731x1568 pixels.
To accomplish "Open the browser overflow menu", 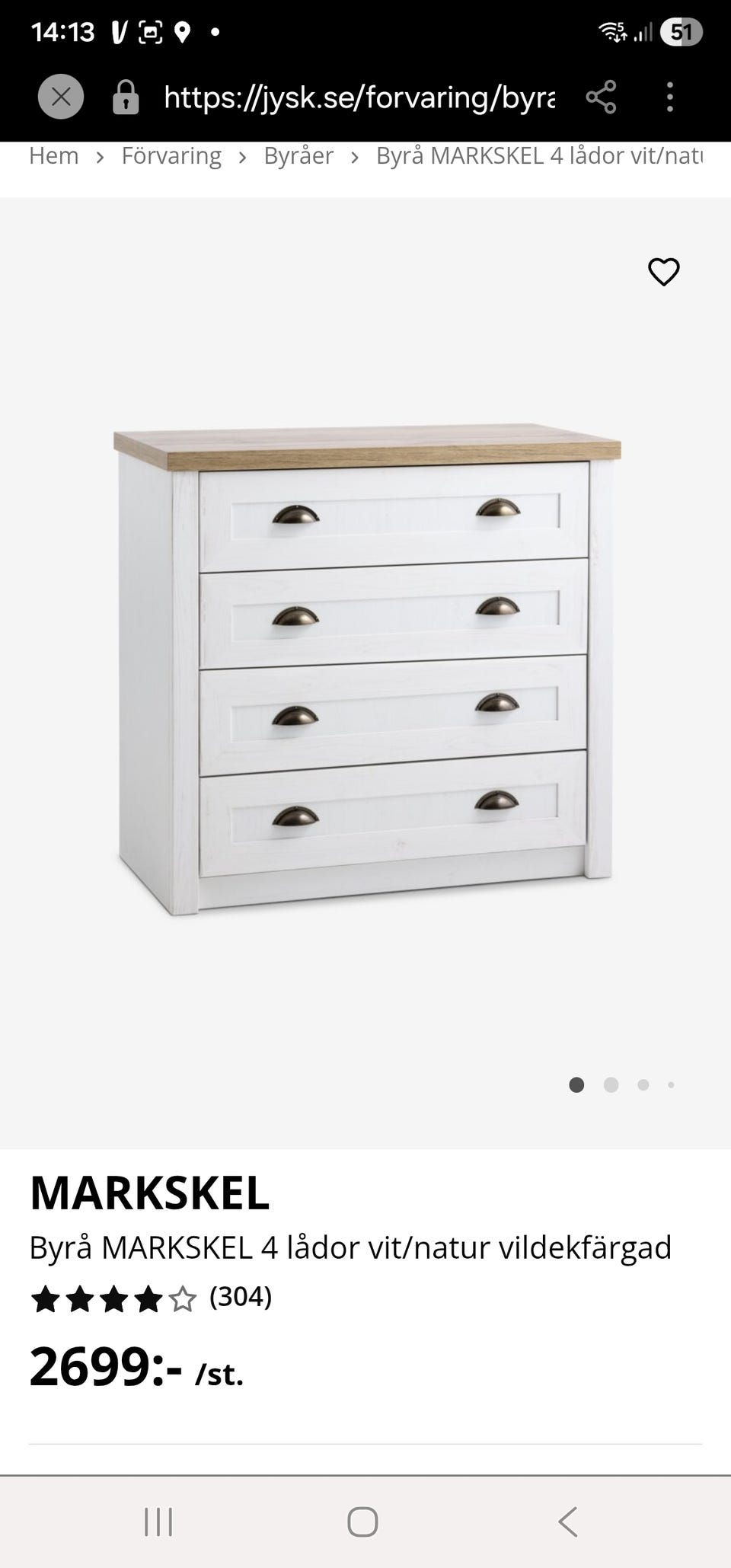I will pos(669,97).
